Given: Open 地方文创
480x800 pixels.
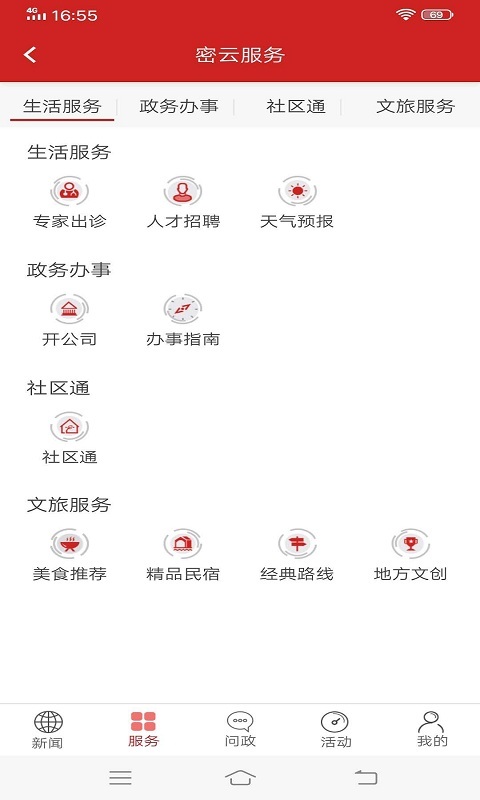Looking at the screenshot, I should [411, 556].
